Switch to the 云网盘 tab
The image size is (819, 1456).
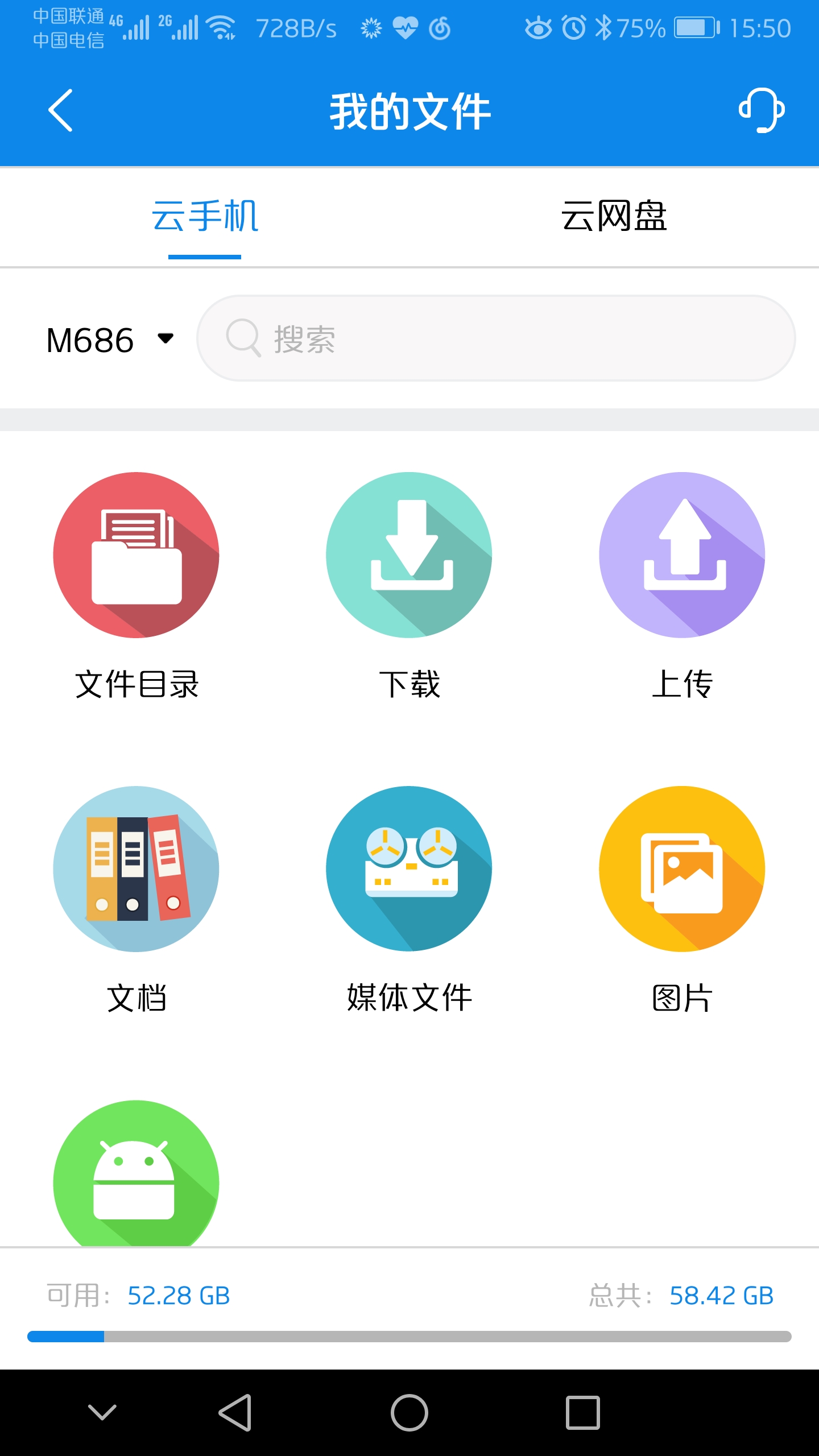614,217
